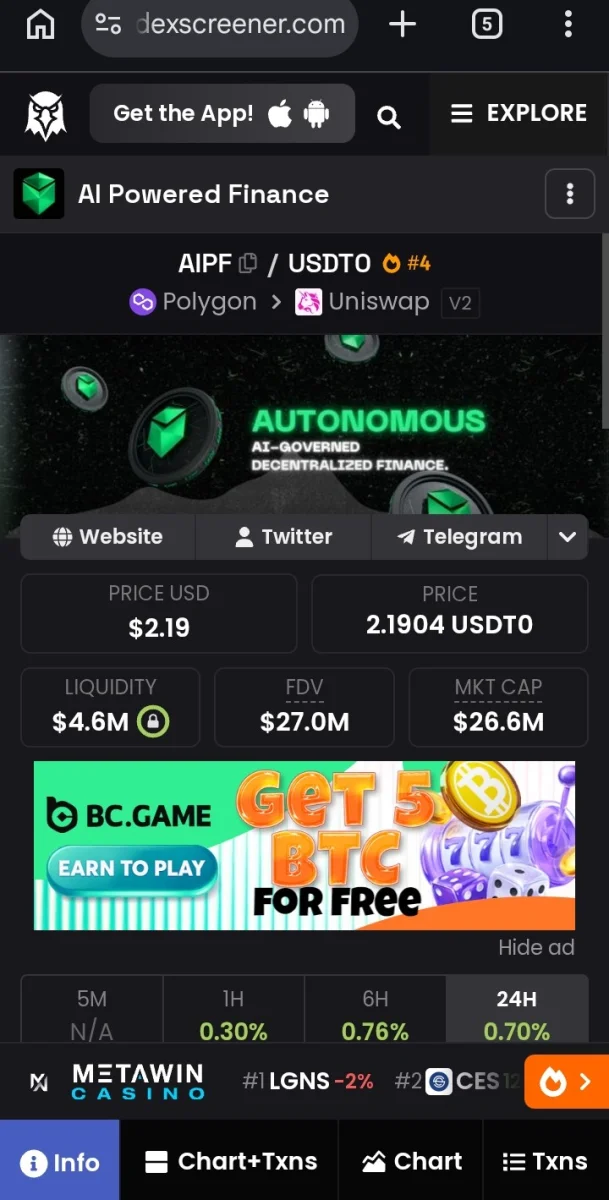Image resolution: width=609 pixels, height=1200 pixels.
Task: Switch to the Chart tab
Action: coord(411,1160)
